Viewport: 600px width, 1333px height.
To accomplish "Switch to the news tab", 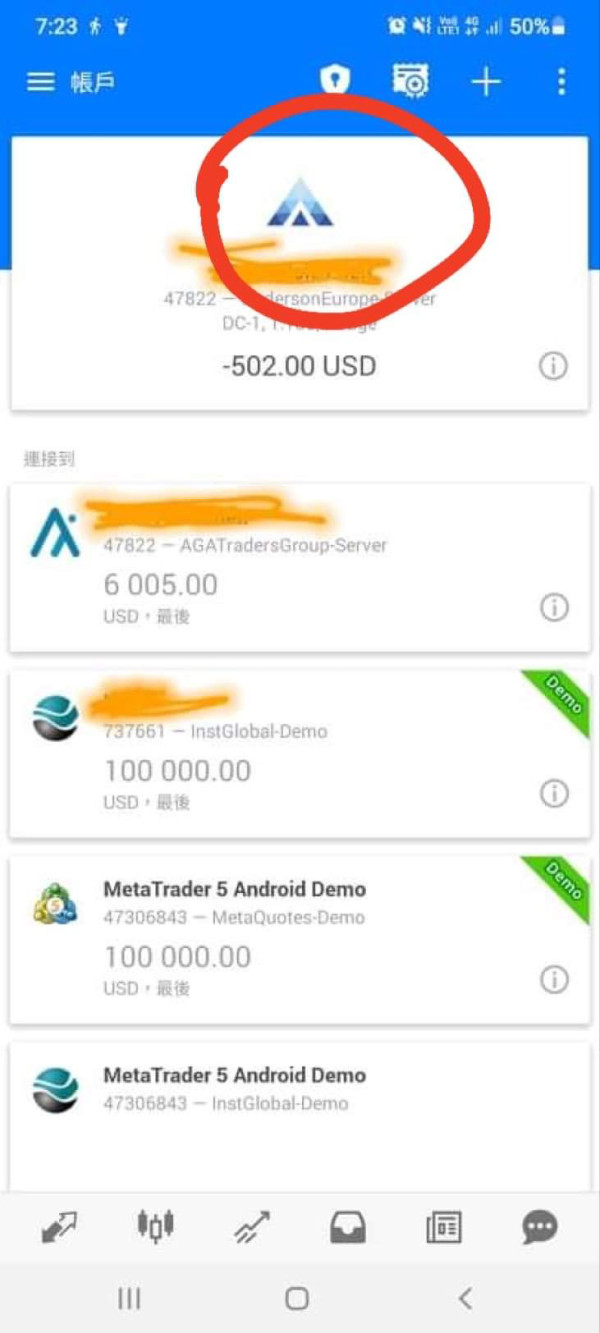I will [444, 1227].
